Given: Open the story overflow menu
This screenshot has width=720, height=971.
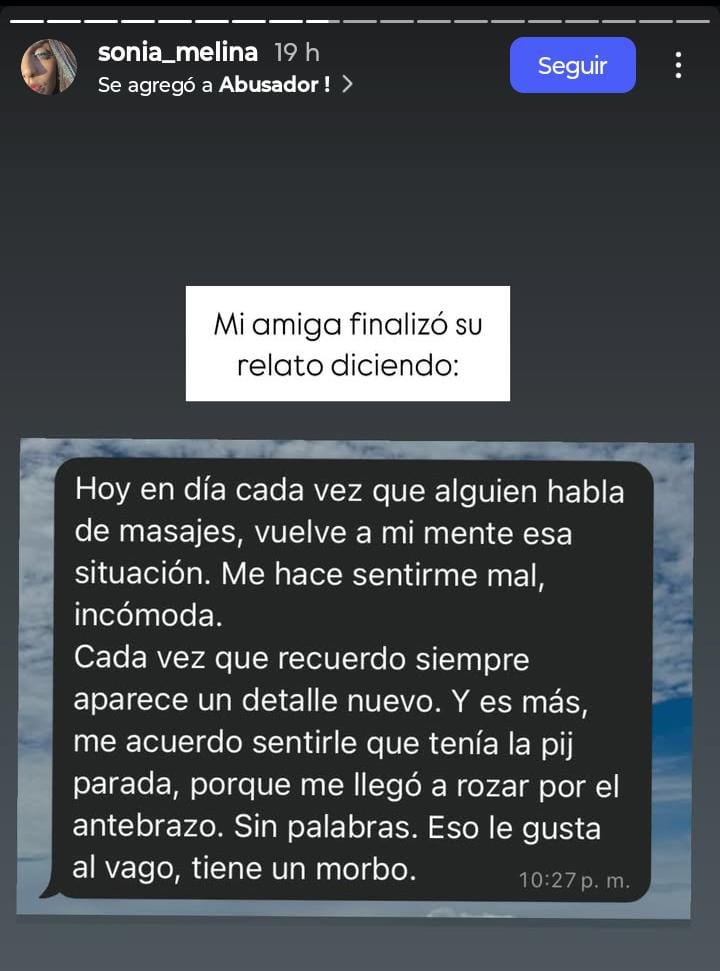Looking at the screenshot, I should pos(678,66).
